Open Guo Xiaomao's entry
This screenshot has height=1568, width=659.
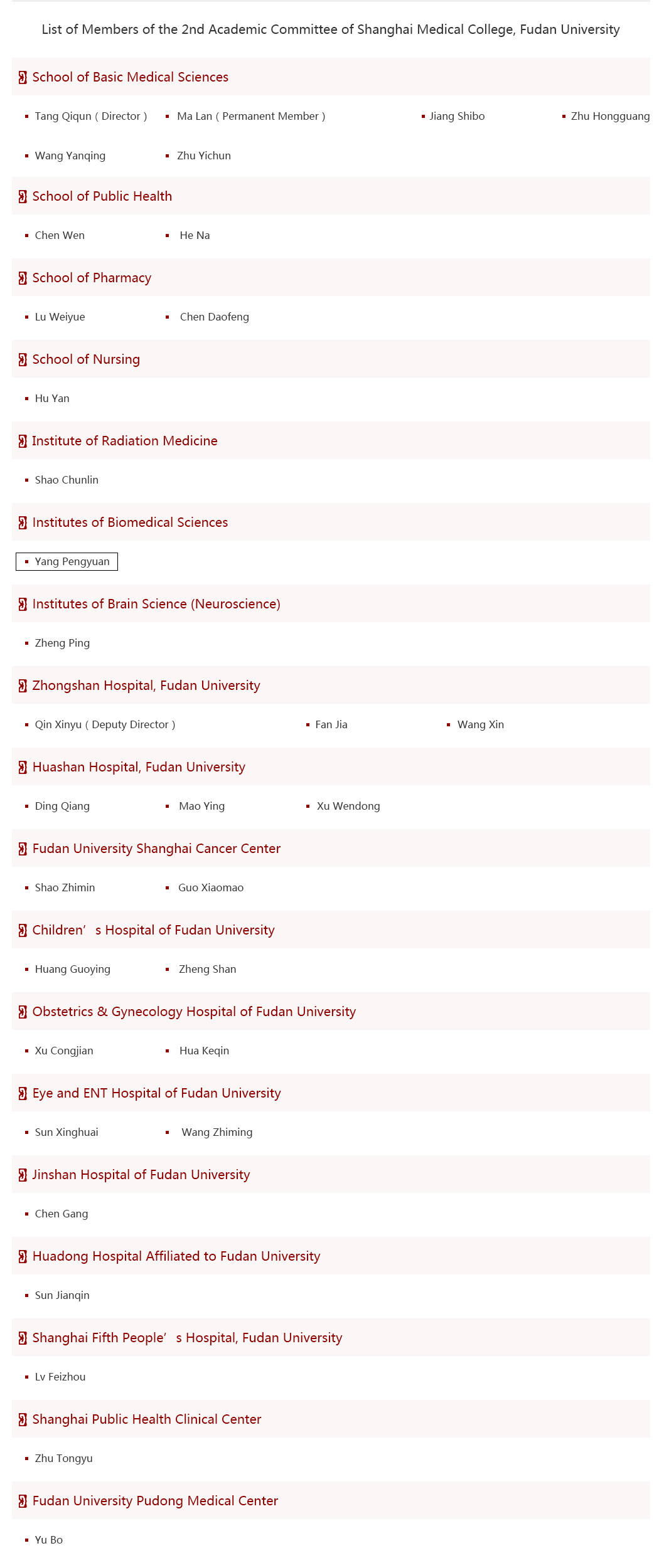211,887
